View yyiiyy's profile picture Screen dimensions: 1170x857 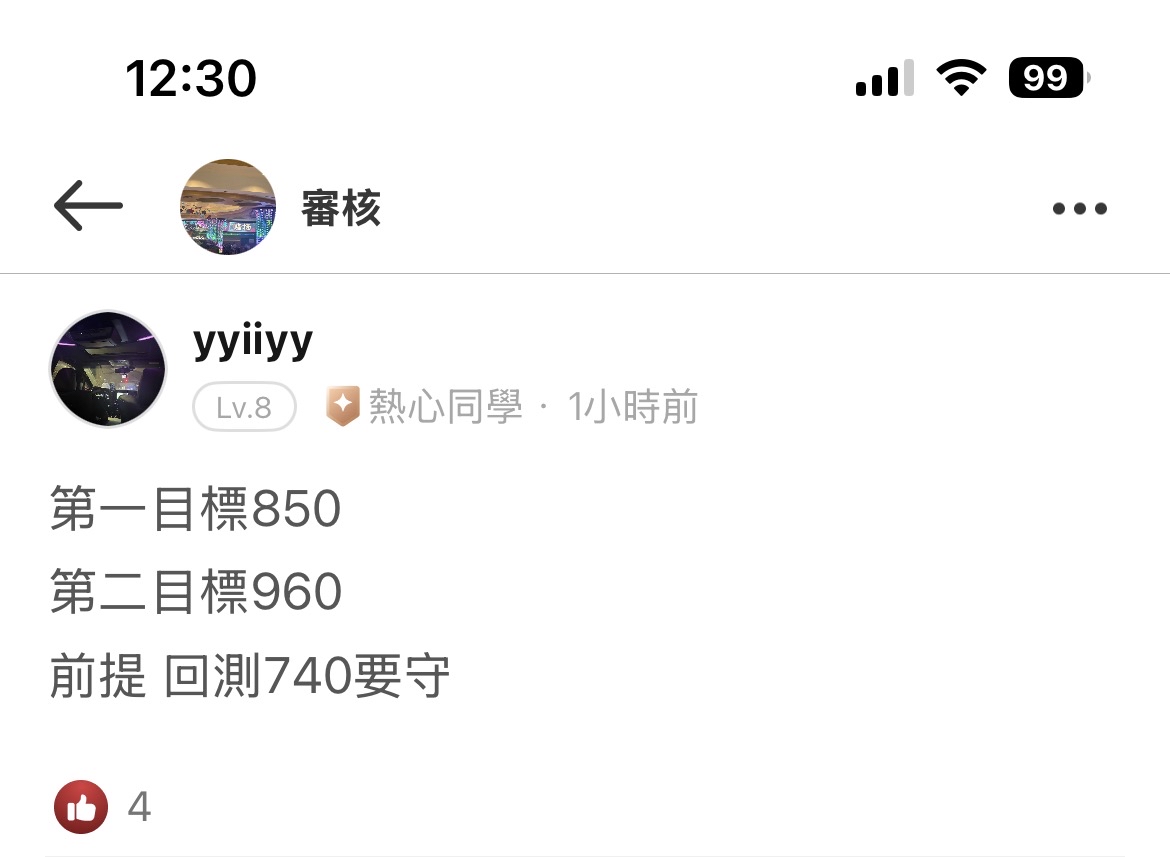[x=108, y=369]
